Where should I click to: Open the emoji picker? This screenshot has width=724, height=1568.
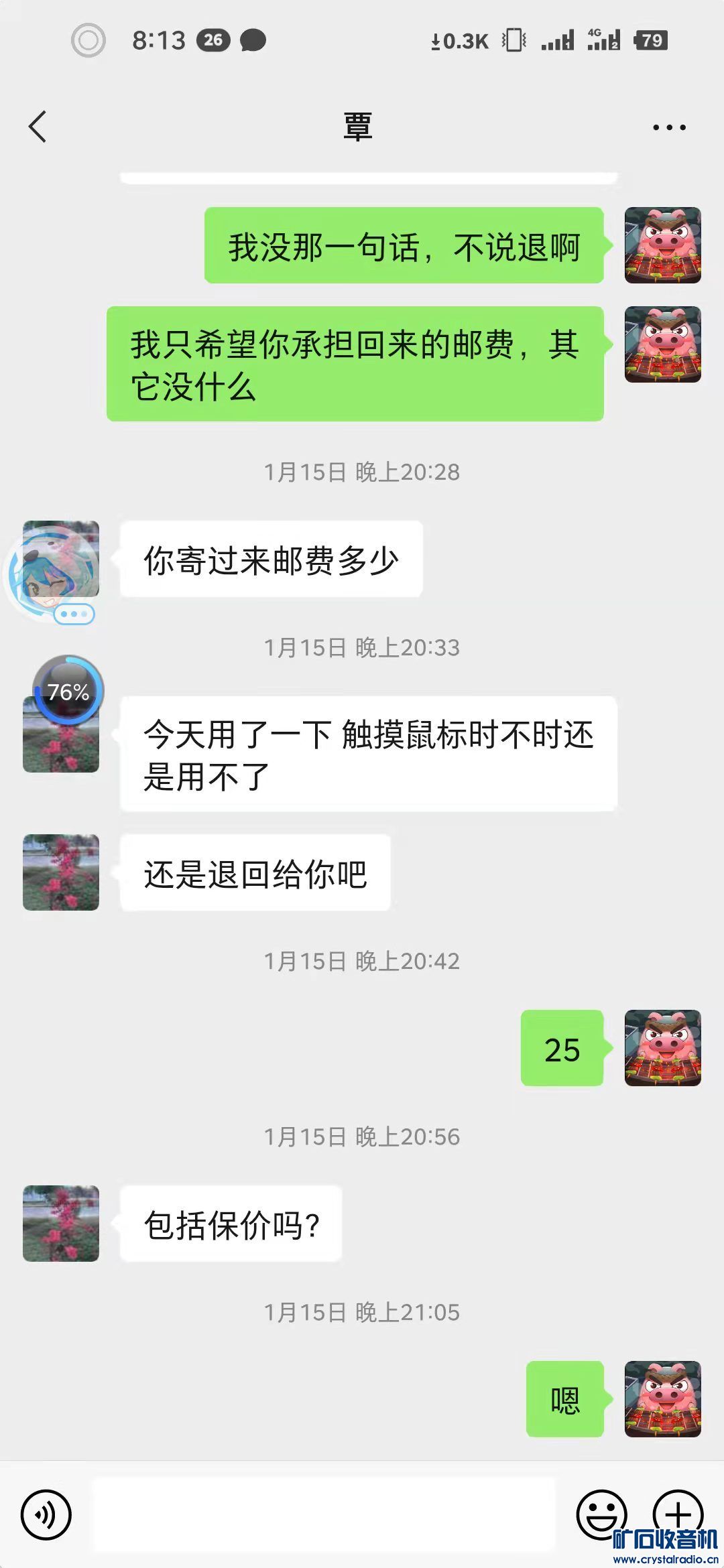tap(601, 1513)
